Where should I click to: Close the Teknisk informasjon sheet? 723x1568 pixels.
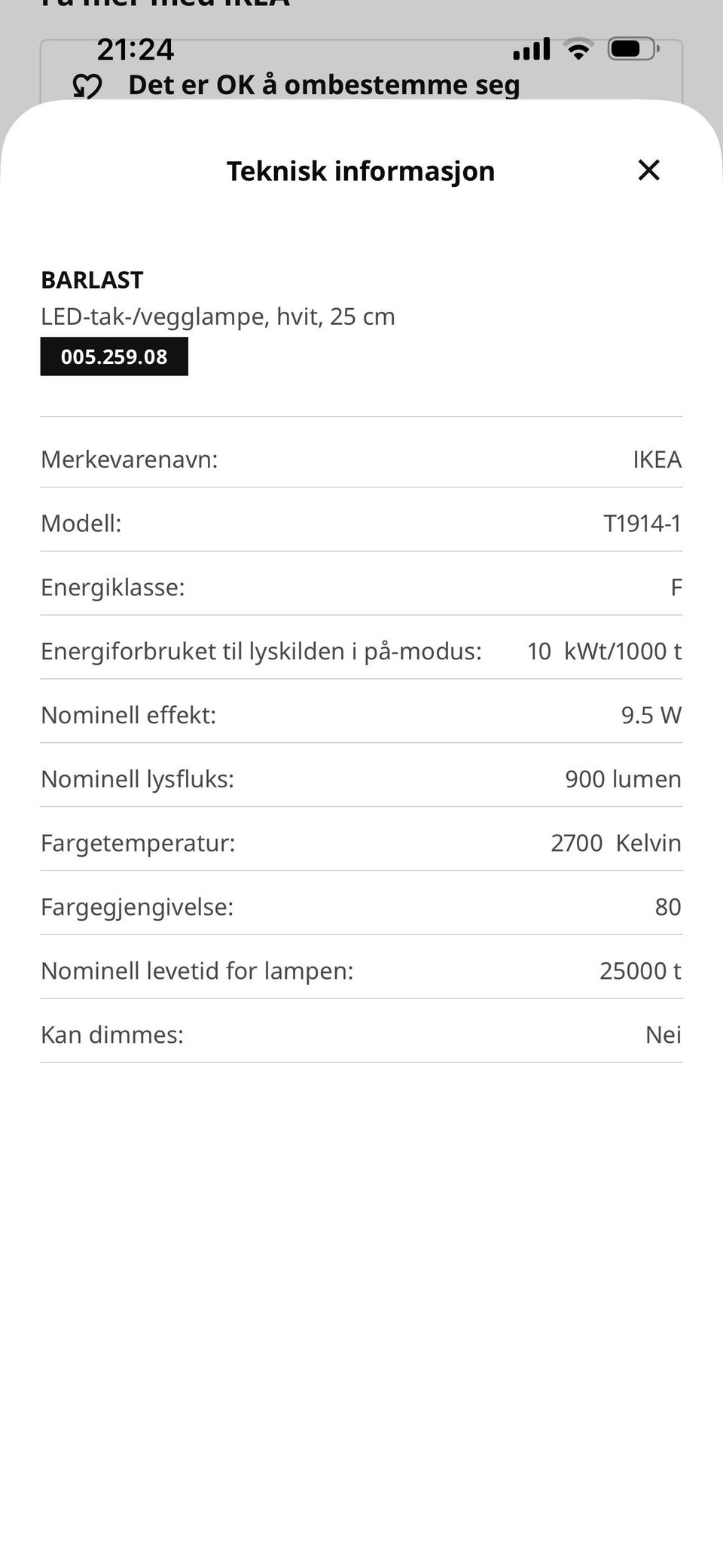tap(648, 170)
